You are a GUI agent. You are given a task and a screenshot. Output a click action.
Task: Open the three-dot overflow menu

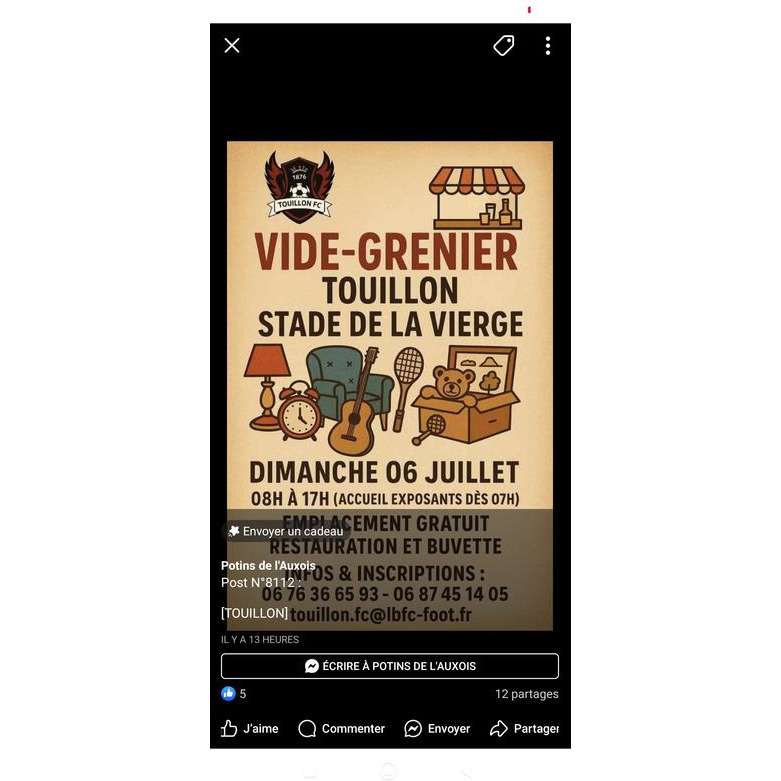tap(547, 46)
